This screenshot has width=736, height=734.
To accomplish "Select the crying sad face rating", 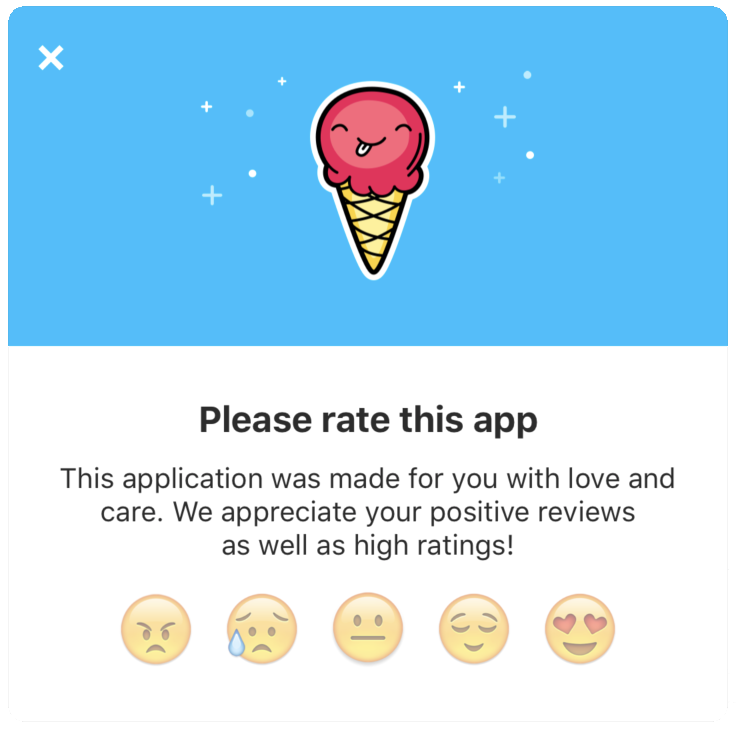I will point(261,631).
